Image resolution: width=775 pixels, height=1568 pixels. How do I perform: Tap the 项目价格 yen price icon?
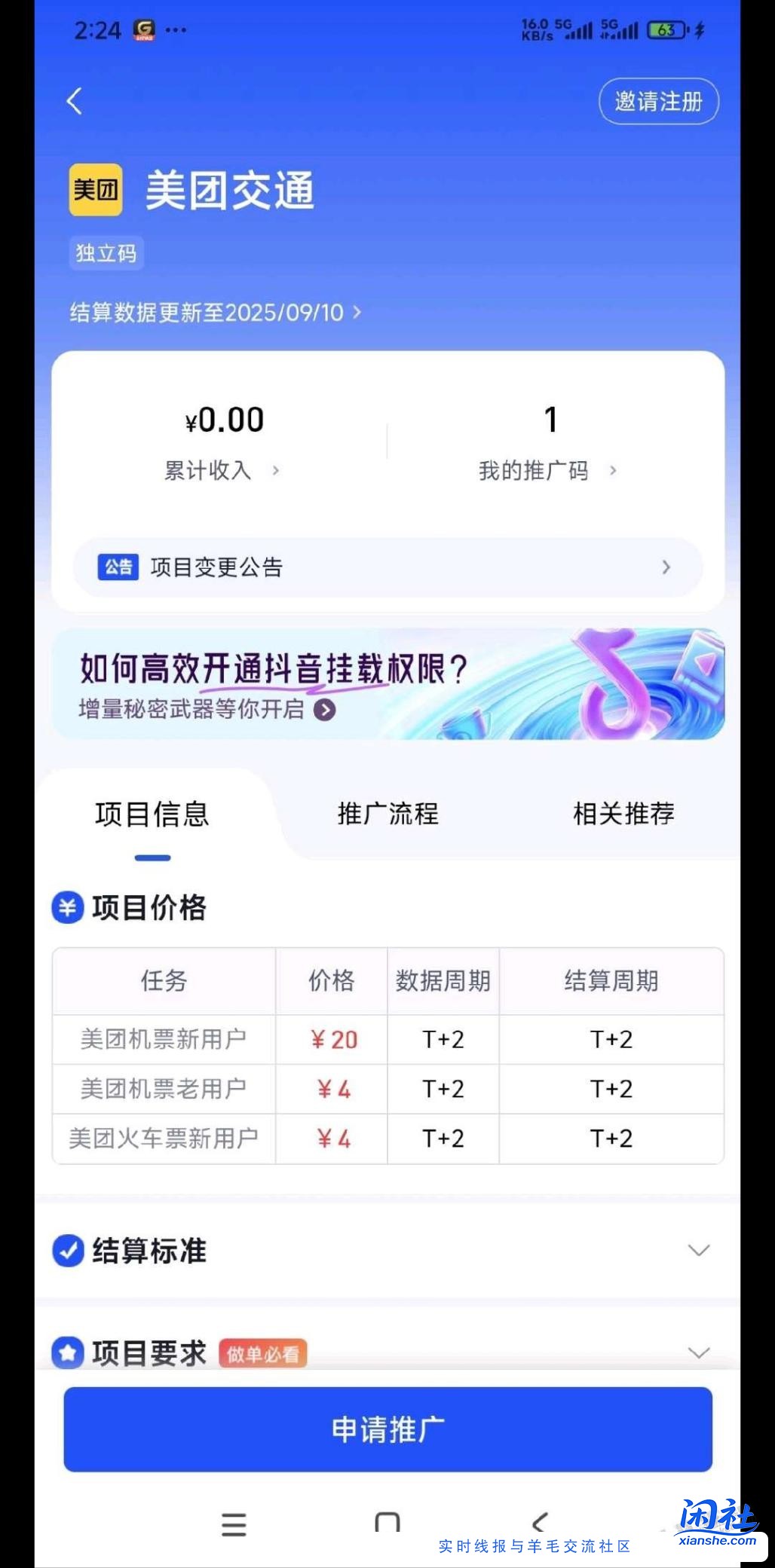point(68,907)
